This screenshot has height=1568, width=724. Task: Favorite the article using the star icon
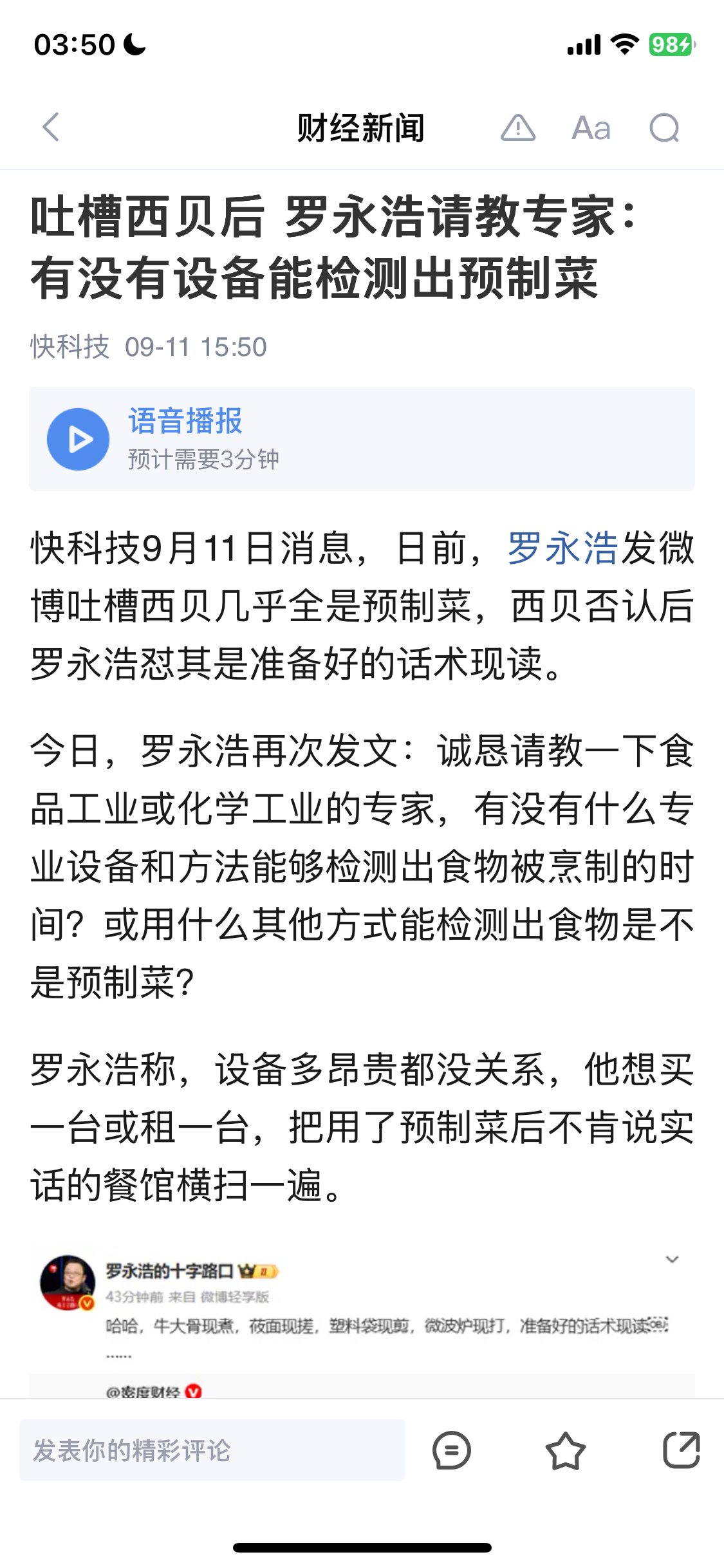pyautogui.click(x=566, y=1450)
